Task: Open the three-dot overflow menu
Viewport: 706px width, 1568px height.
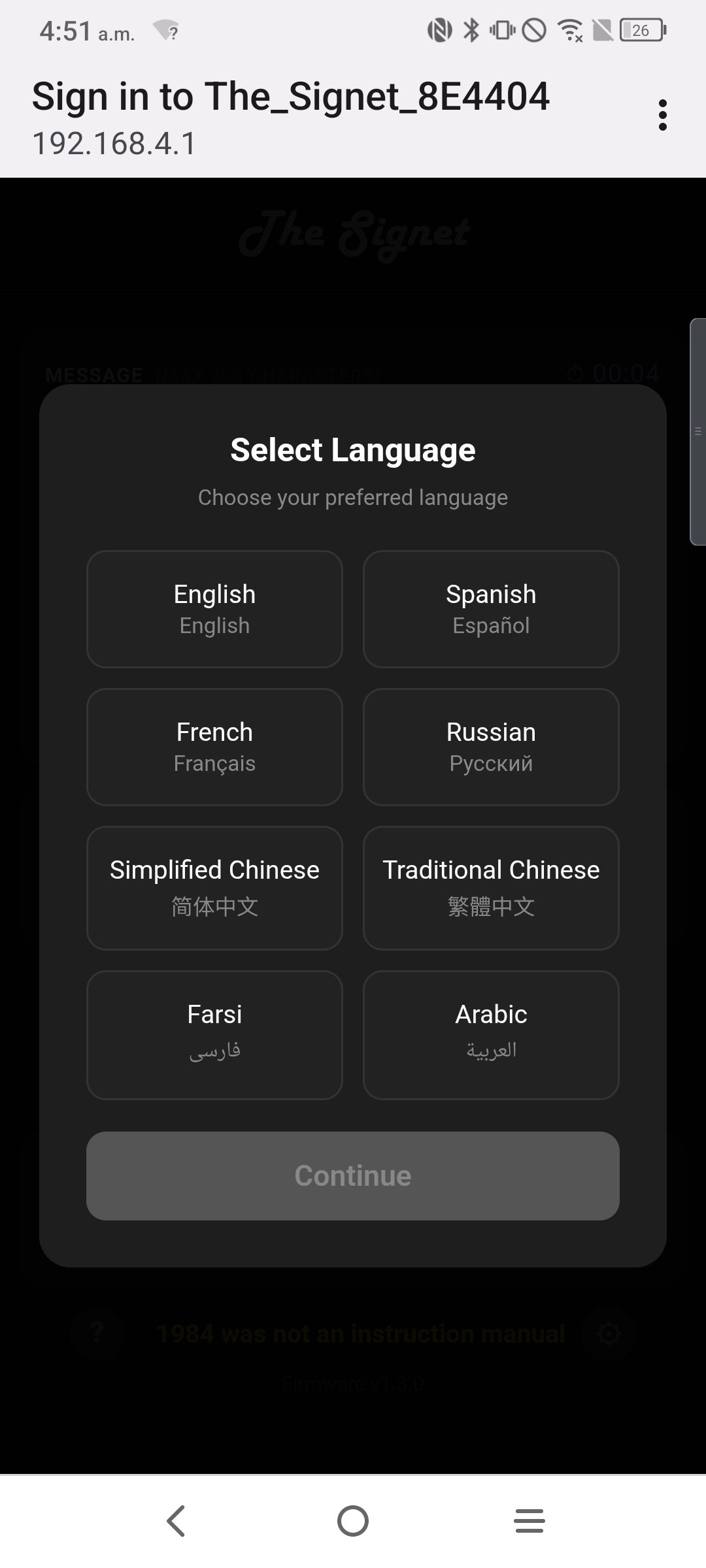Action: [x=662, y=115]
